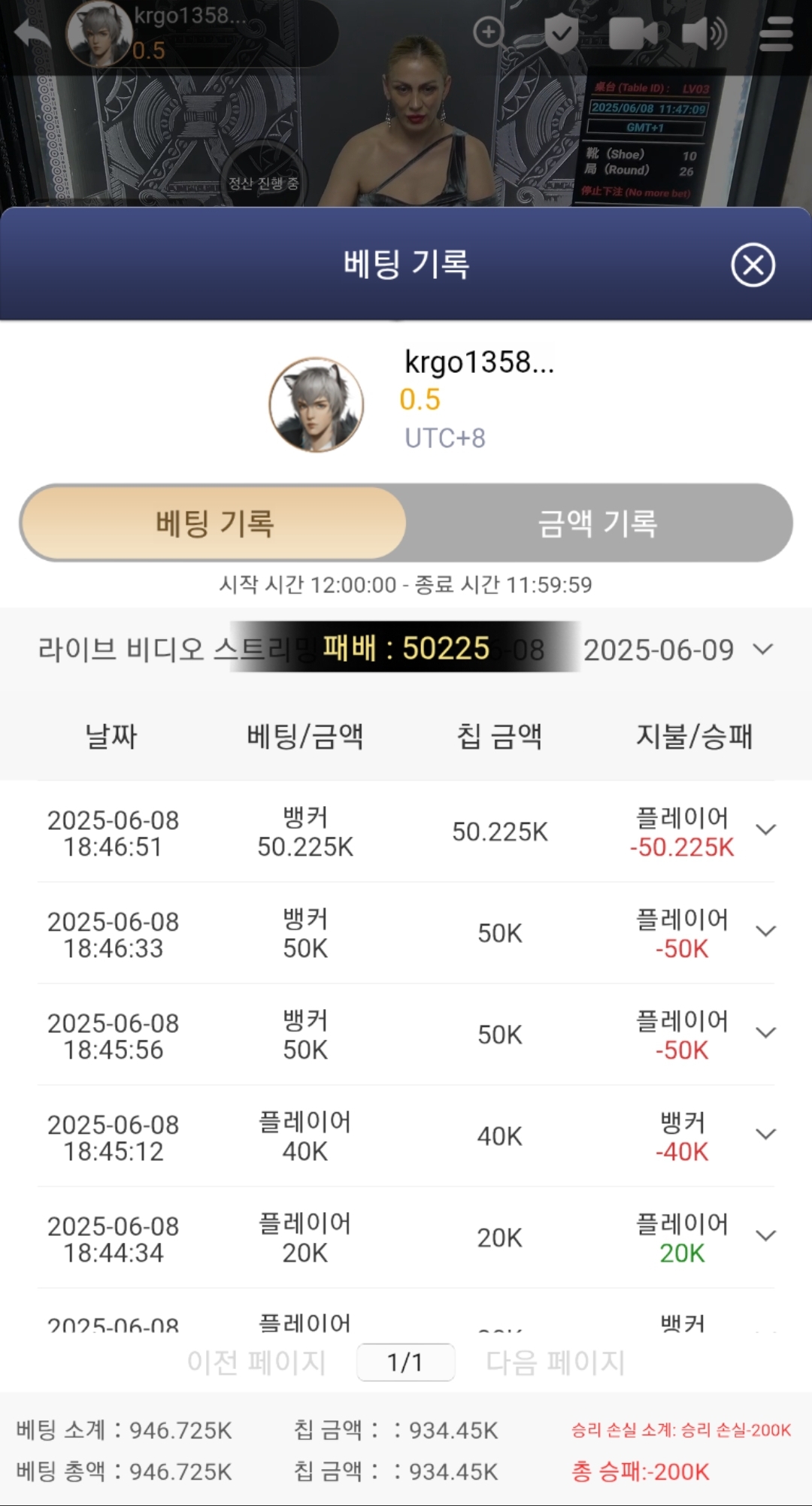Screen dimensions: 812x1506
Task: Close the 베팅 기록 dialog
Action: click(x=753, y=265)
